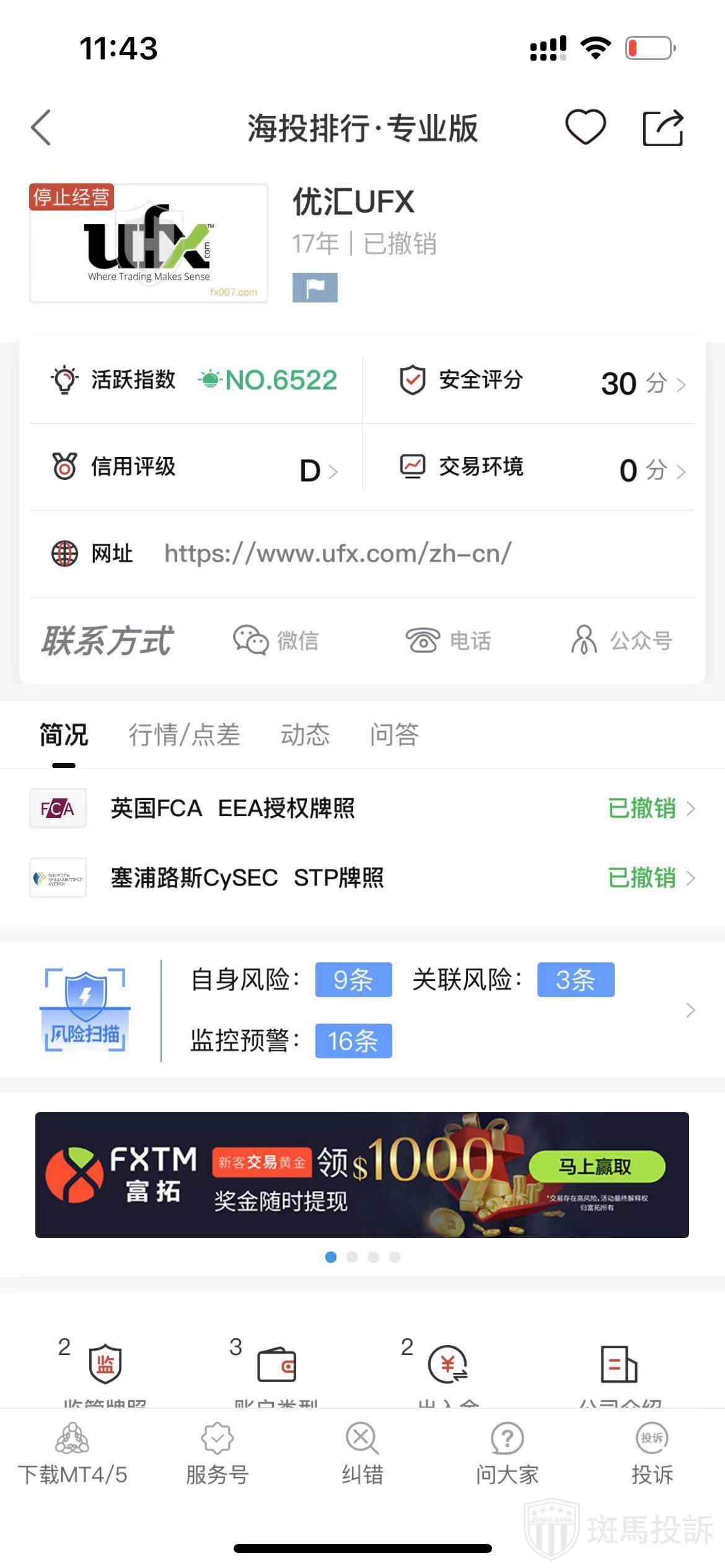
Task: Switch to the 动态 tab
Action: click(x=305, y=735)
